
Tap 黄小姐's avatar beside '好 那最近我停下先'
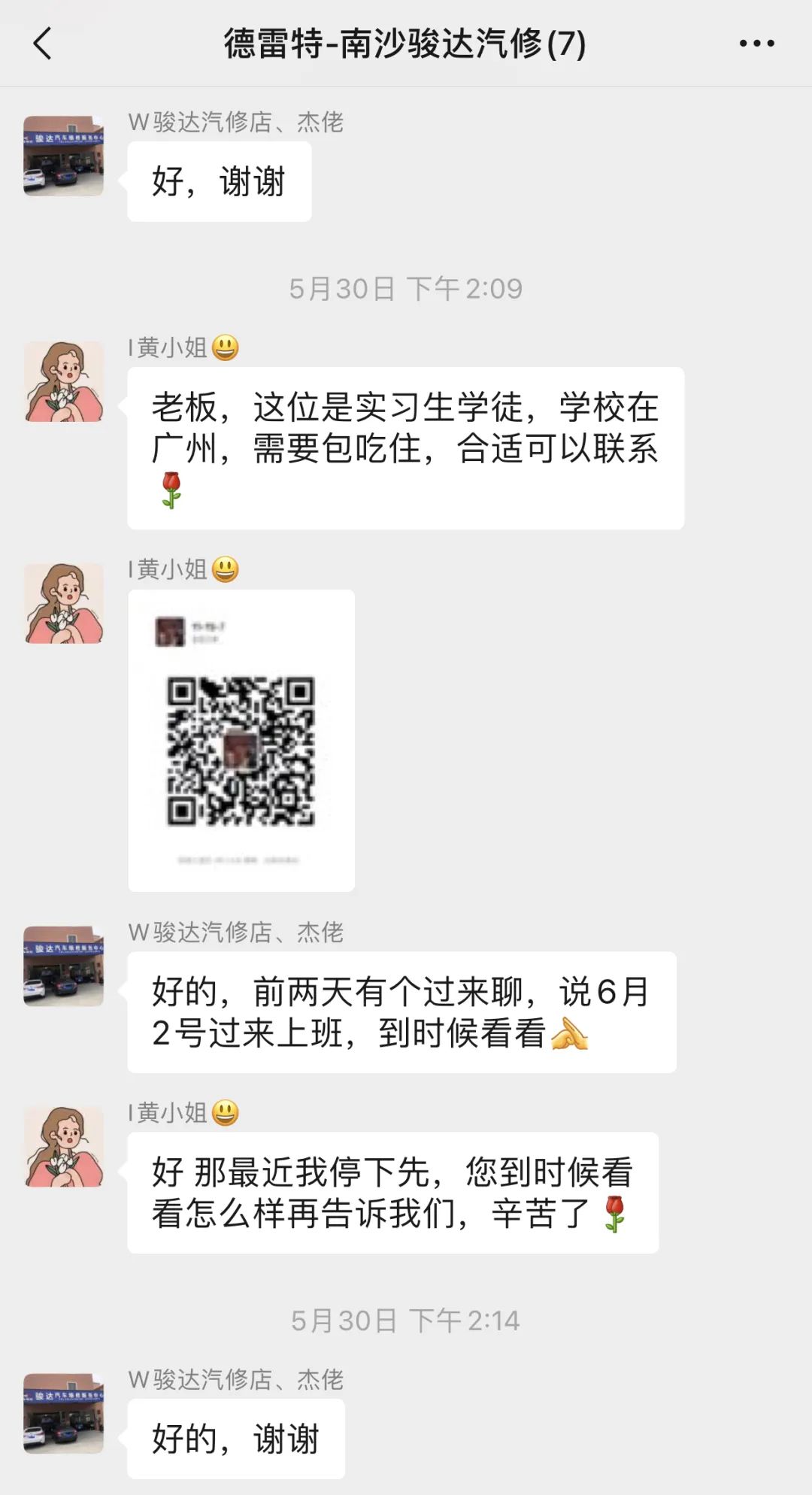tap(64, 1147)
